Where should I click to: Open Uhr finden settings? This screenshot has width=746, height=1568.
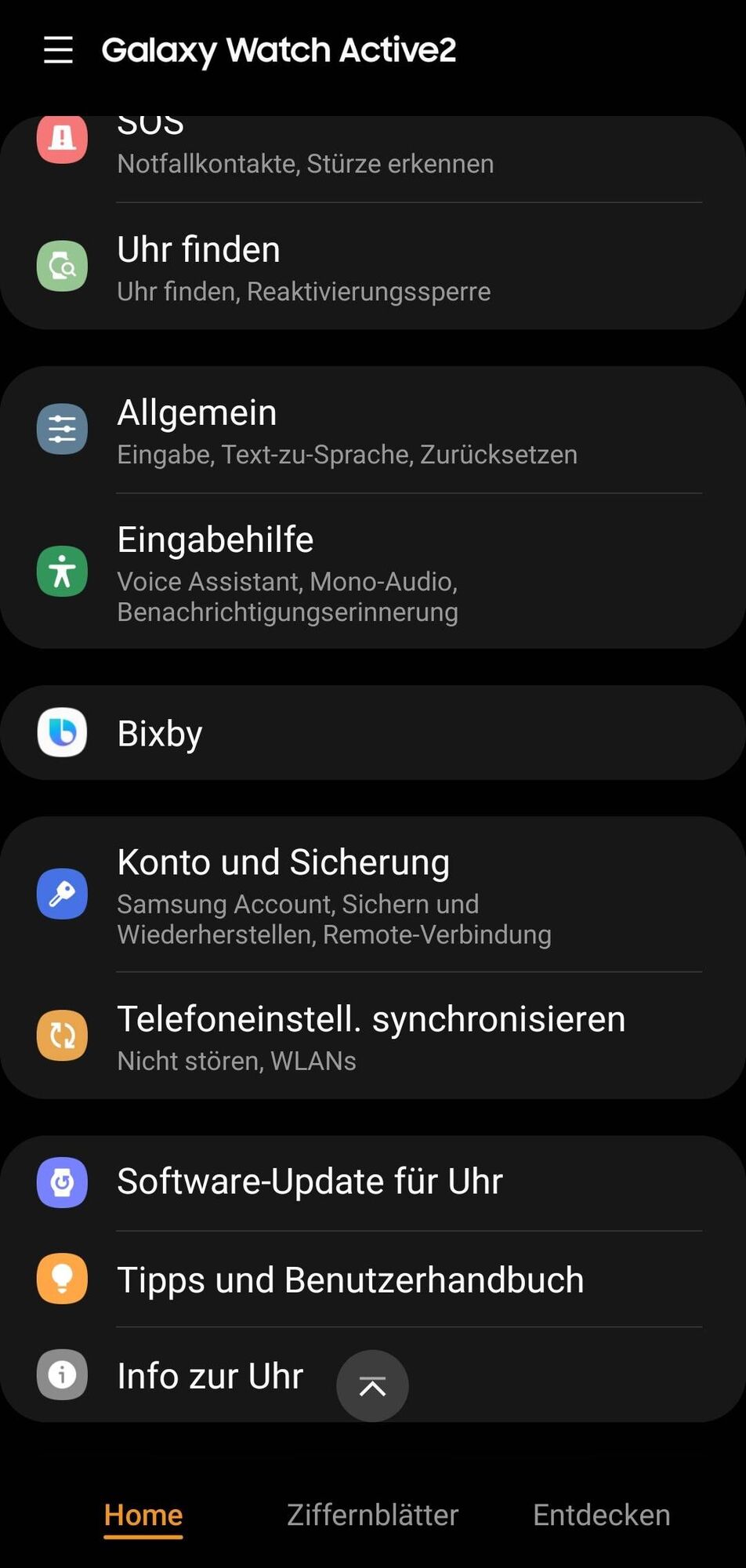click(x=373, y=267)
